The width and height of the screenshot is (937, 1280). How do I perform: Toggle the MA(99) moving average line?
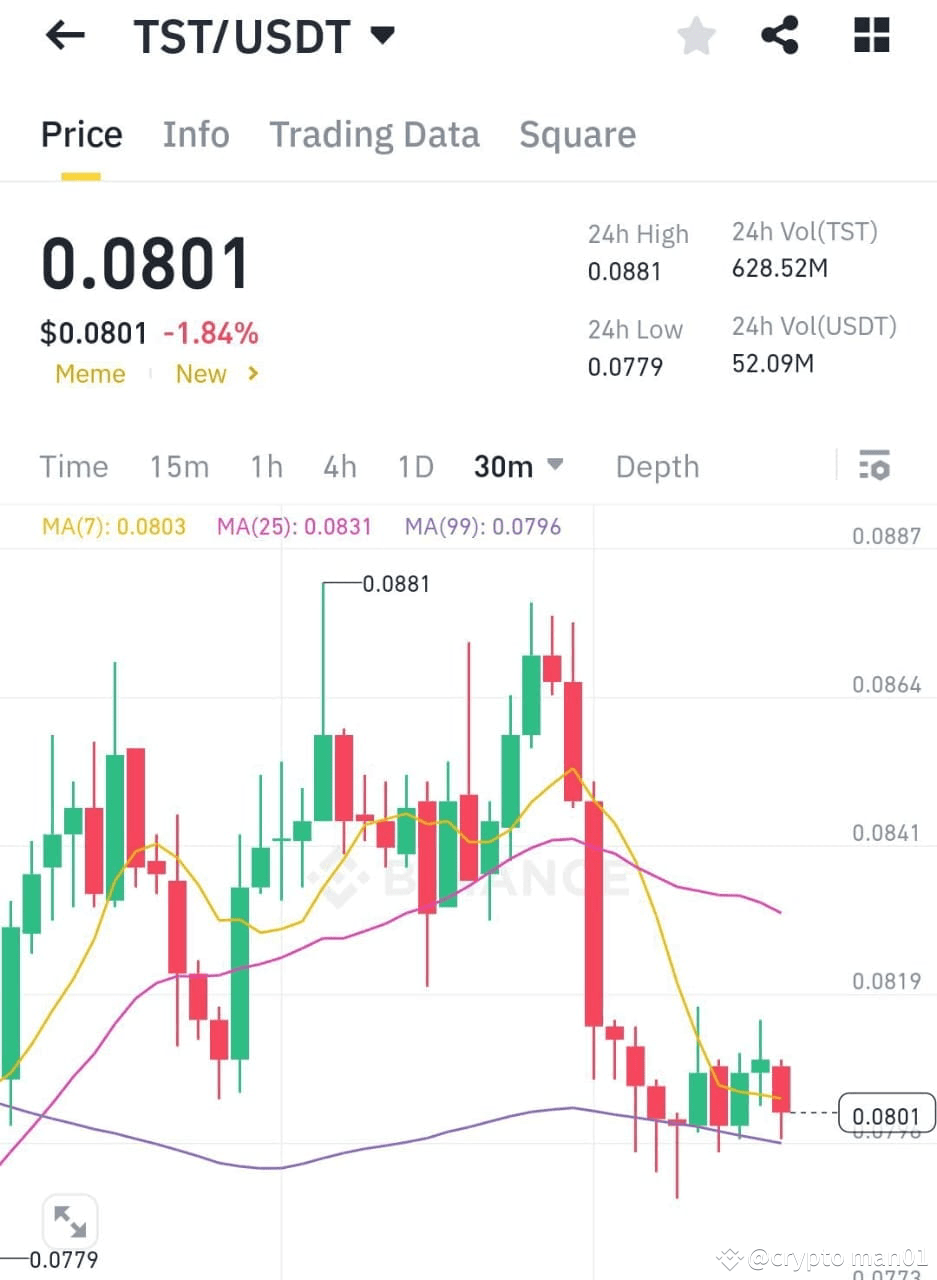[481, 526]
